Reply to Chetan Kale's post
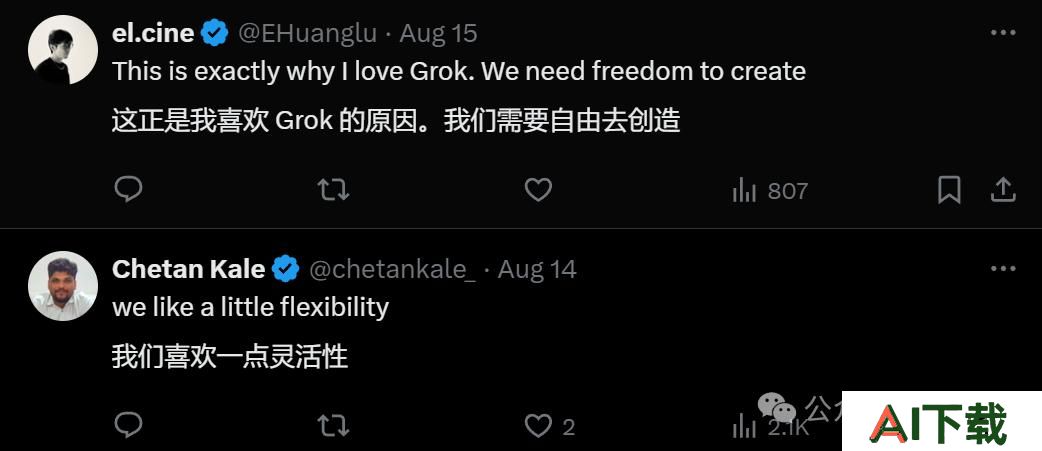The width and height of the screenshot is (1042, 451). point(128,426)
